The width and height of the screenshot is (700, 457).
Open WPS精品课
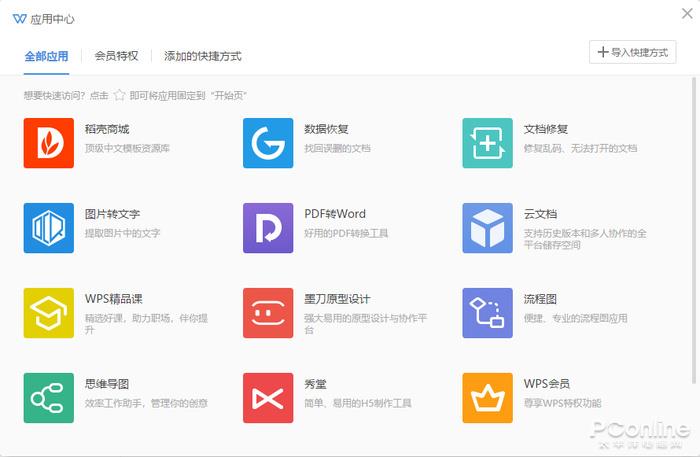coord(49,313)
